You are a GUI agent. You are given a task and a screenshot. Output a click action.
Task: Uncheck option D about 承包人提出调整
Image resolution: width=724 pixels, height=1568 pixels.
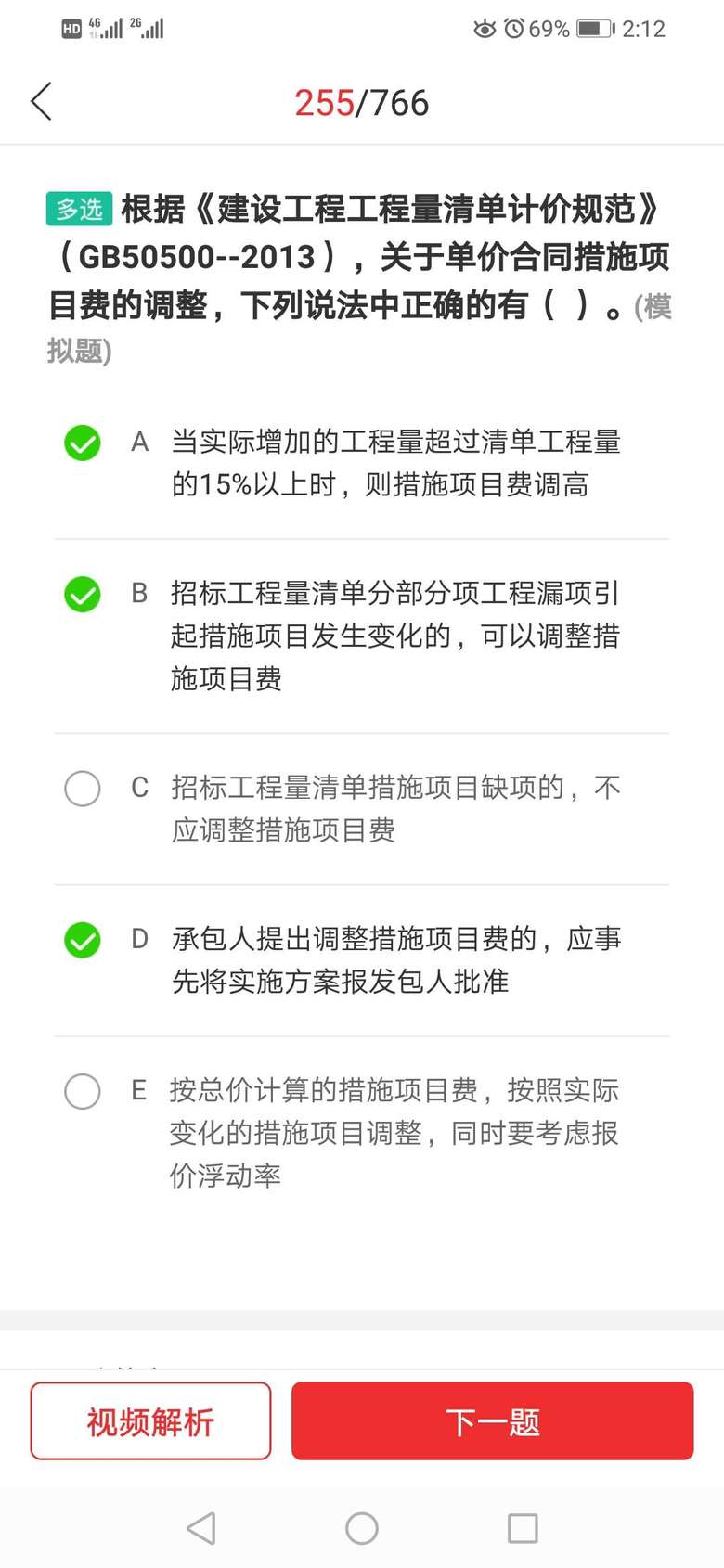pos(83,940)
